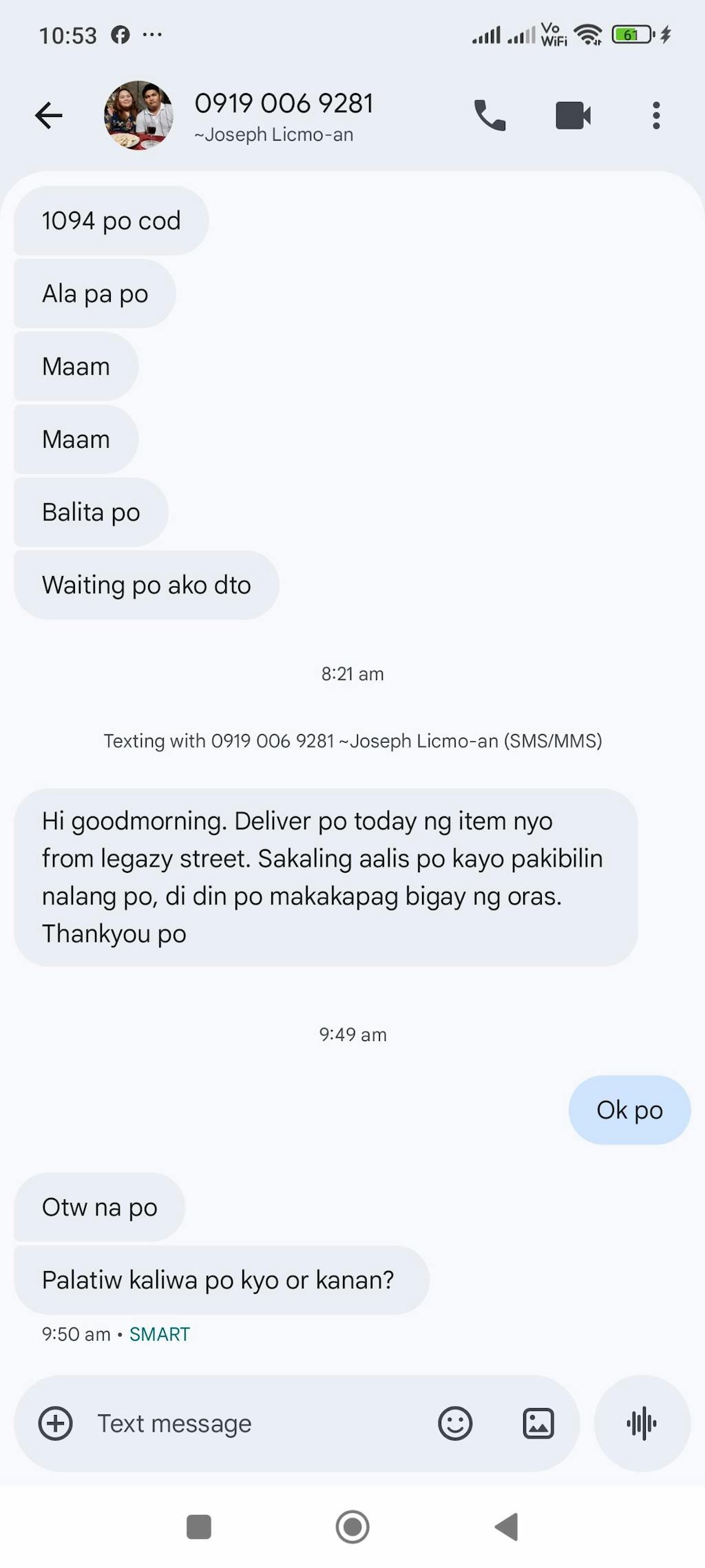The image size is (705, 1568).
Task: Open conversation details for 0919 006 9281
Action: [x=284, y=115]
